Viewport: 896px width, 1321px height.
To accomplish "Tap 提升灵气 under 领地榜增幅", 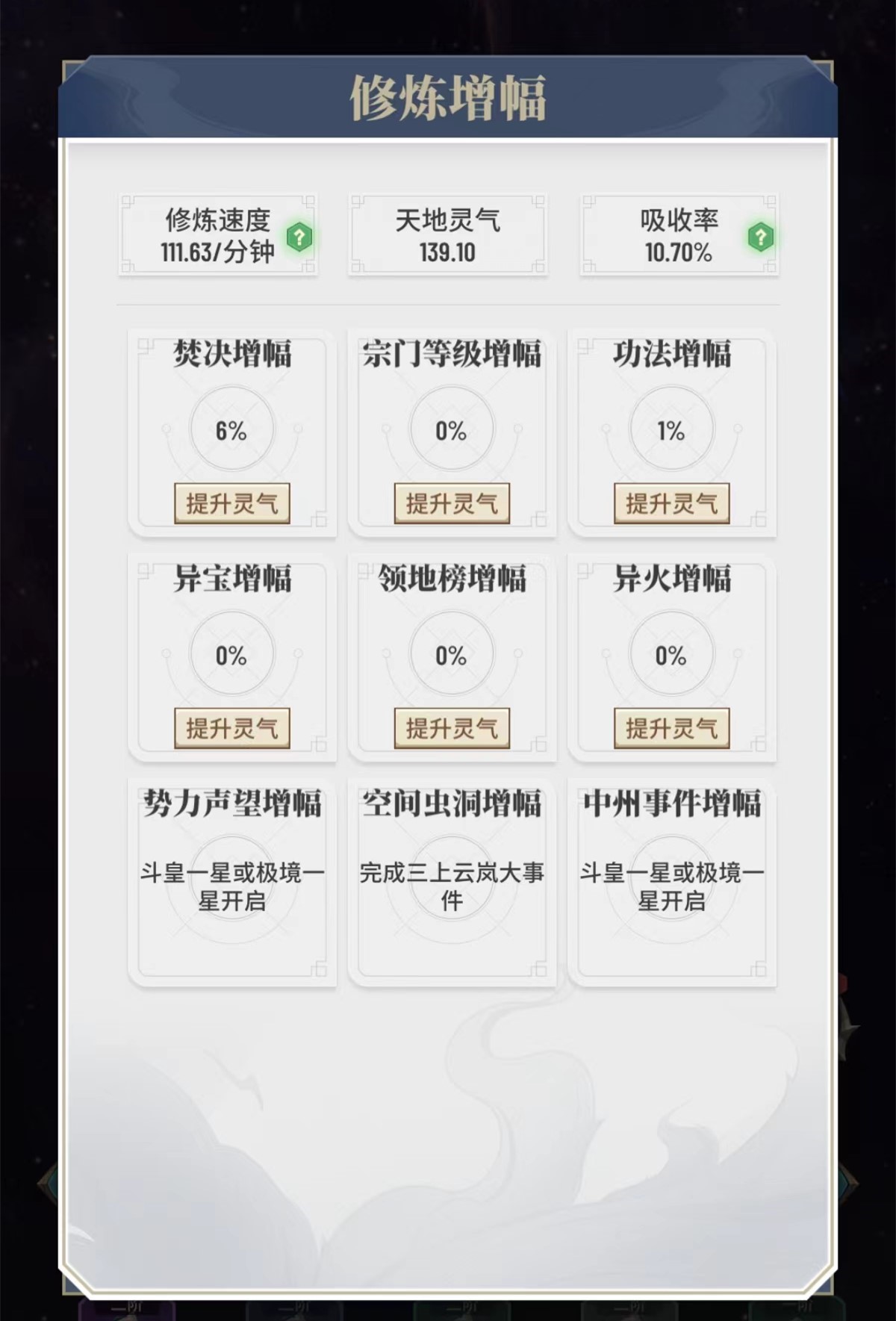I will (452, 728).
